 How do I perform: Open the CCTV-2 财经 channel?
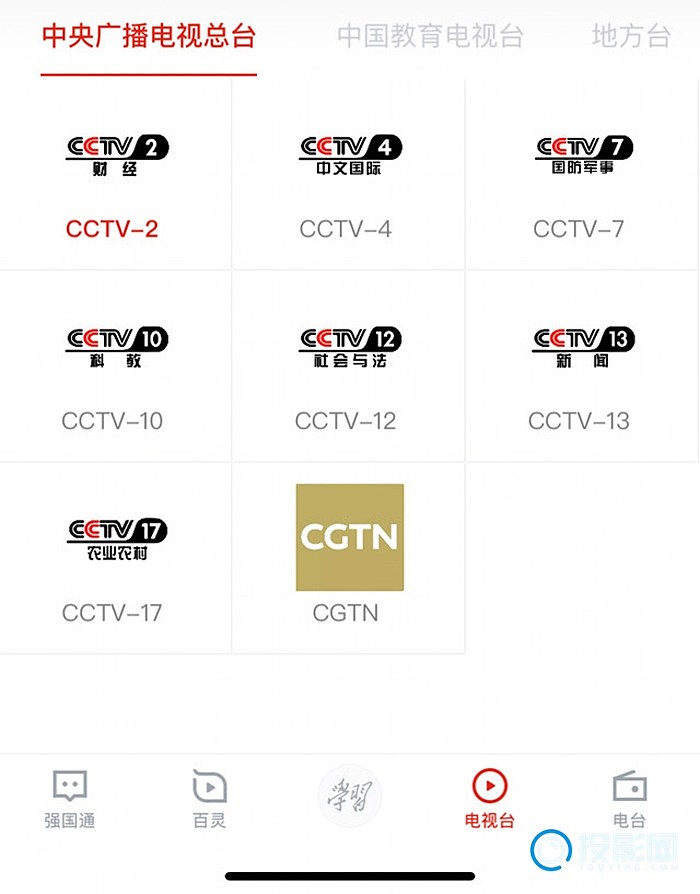coord(115,175)
